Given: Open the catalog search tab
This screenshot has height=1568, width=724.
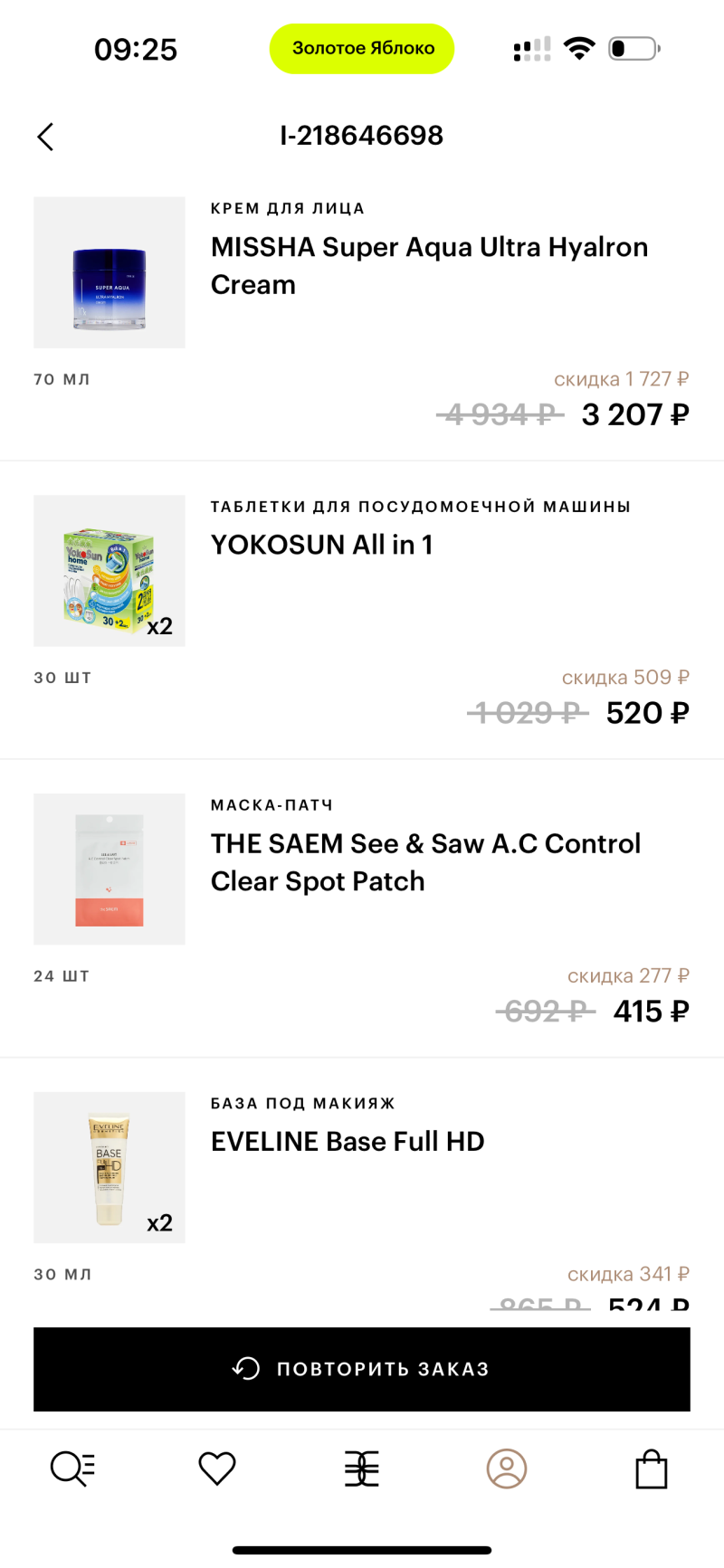Looking at the screenshot, I should pyautogui.click(x=72, y=1468).
